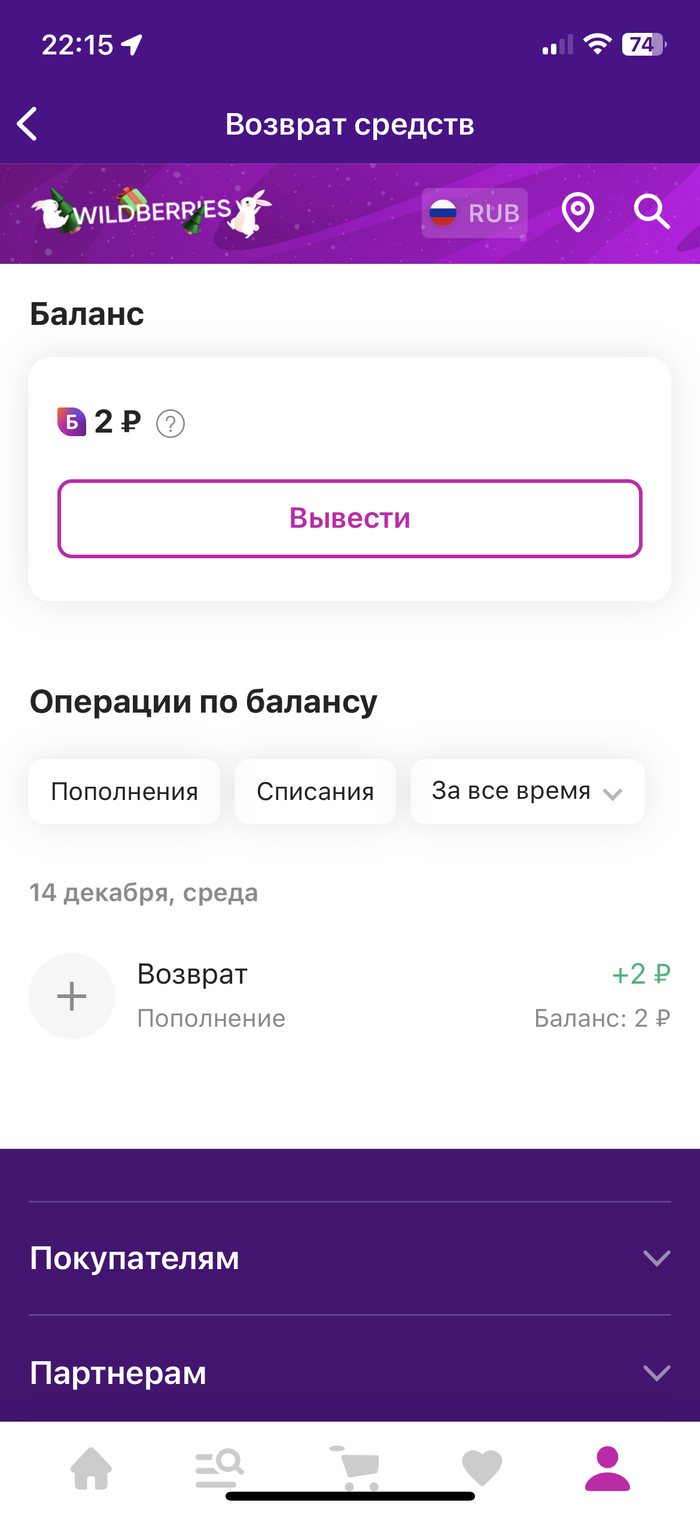Go to the Home tab
Viewport: 700px width, 1515px height.
[x=91, y=1468]
